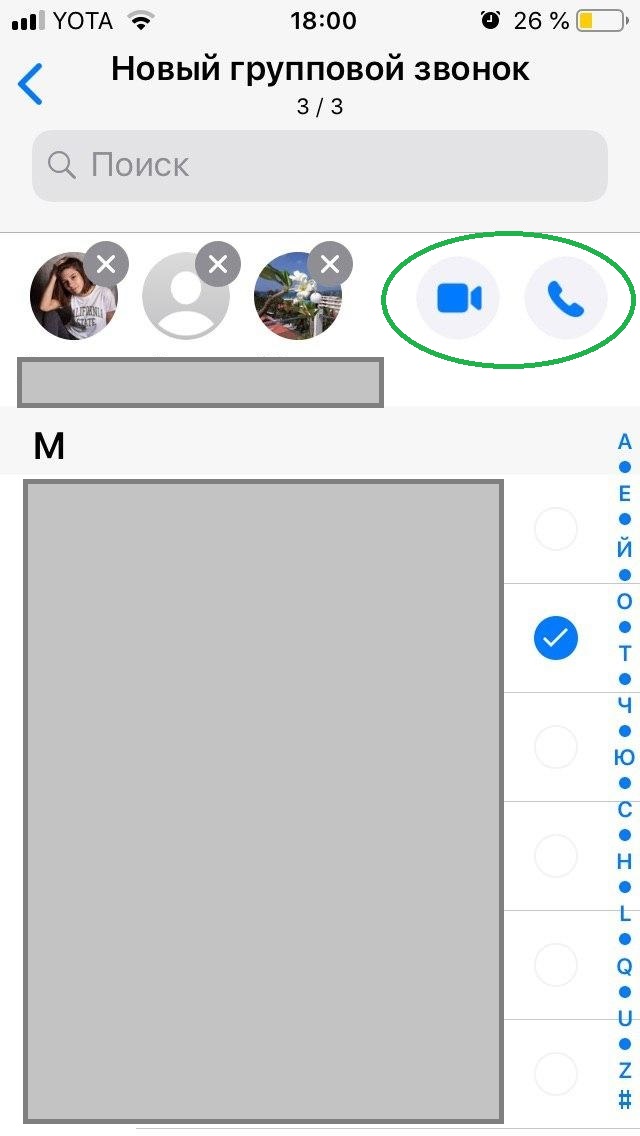Remove the participant with the girl photo avatar

point(106,264)
